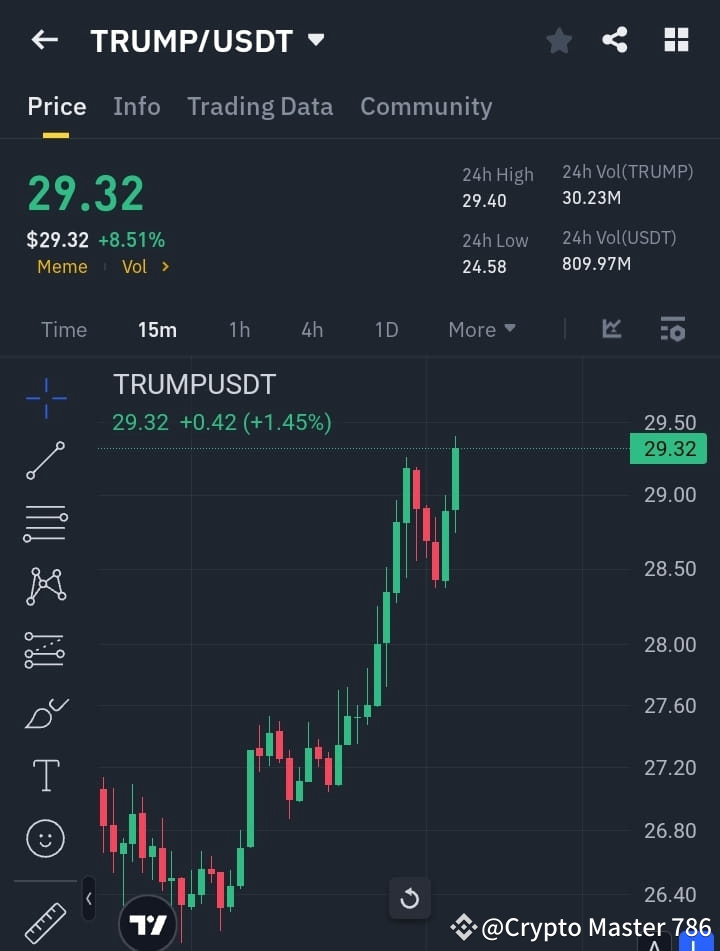Tap the refresh chart button

(x=409, y=899)
